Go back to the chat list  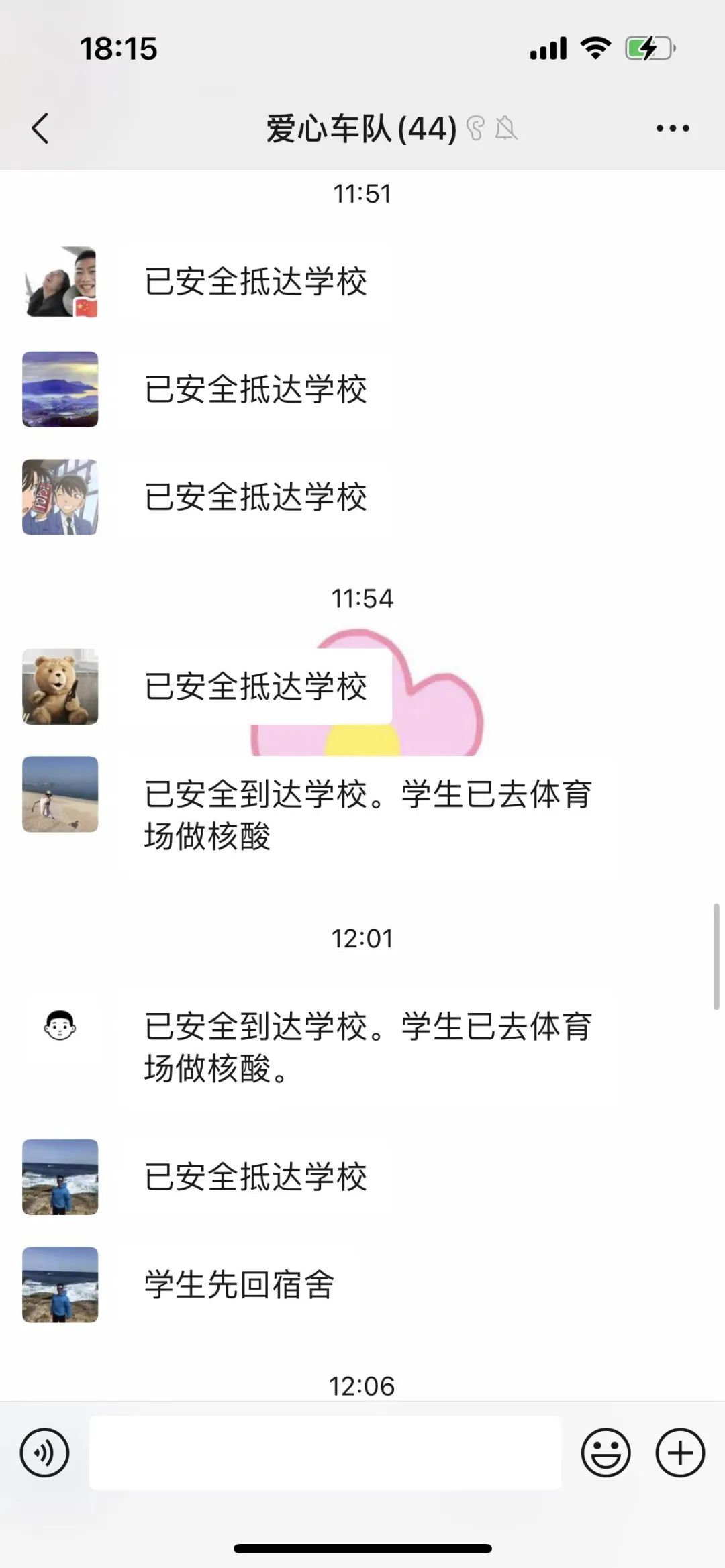pyautogui.click(x=40, y=128)
